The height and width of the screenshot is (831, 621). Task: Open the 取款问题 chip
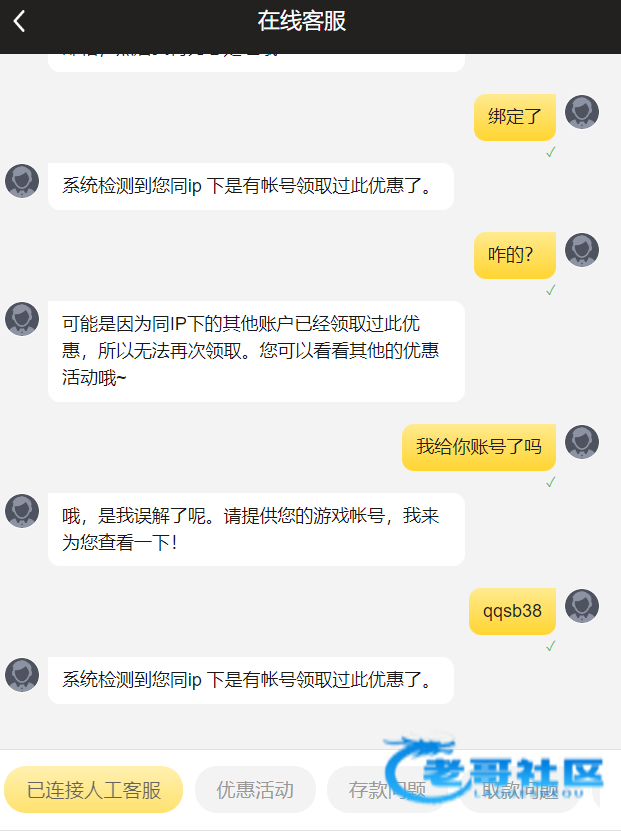pyautogui.click(x=519, y=791)
